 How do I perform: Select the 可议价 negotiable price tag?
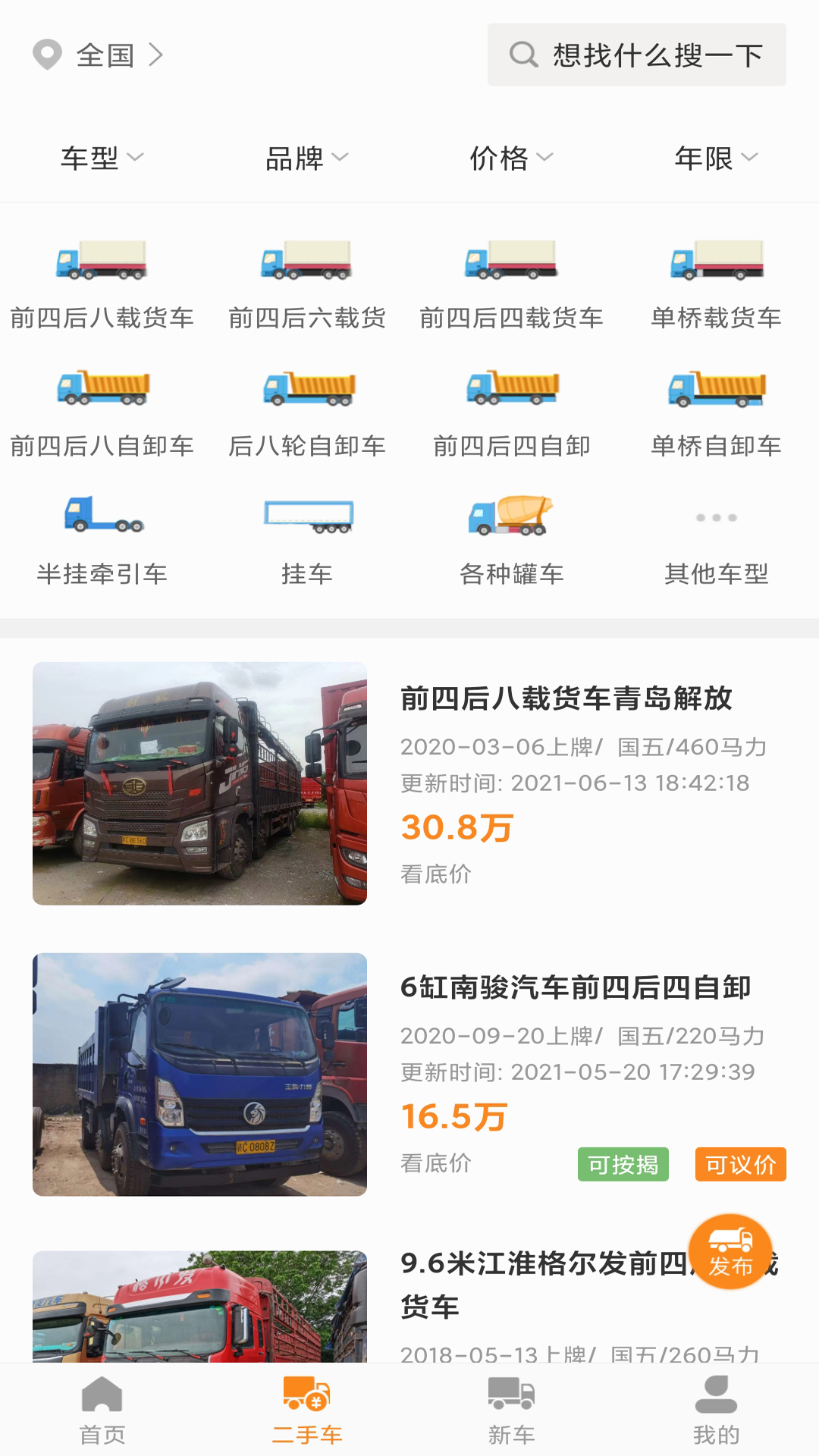coord(739,1165)
